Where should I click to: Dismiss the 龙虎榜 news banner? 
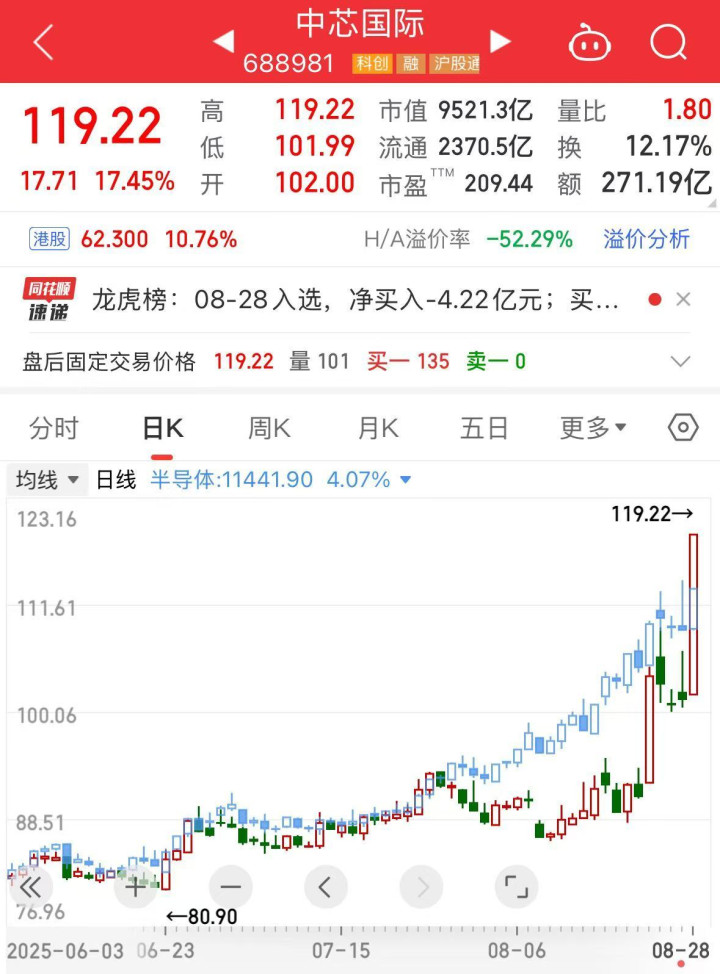683,299
